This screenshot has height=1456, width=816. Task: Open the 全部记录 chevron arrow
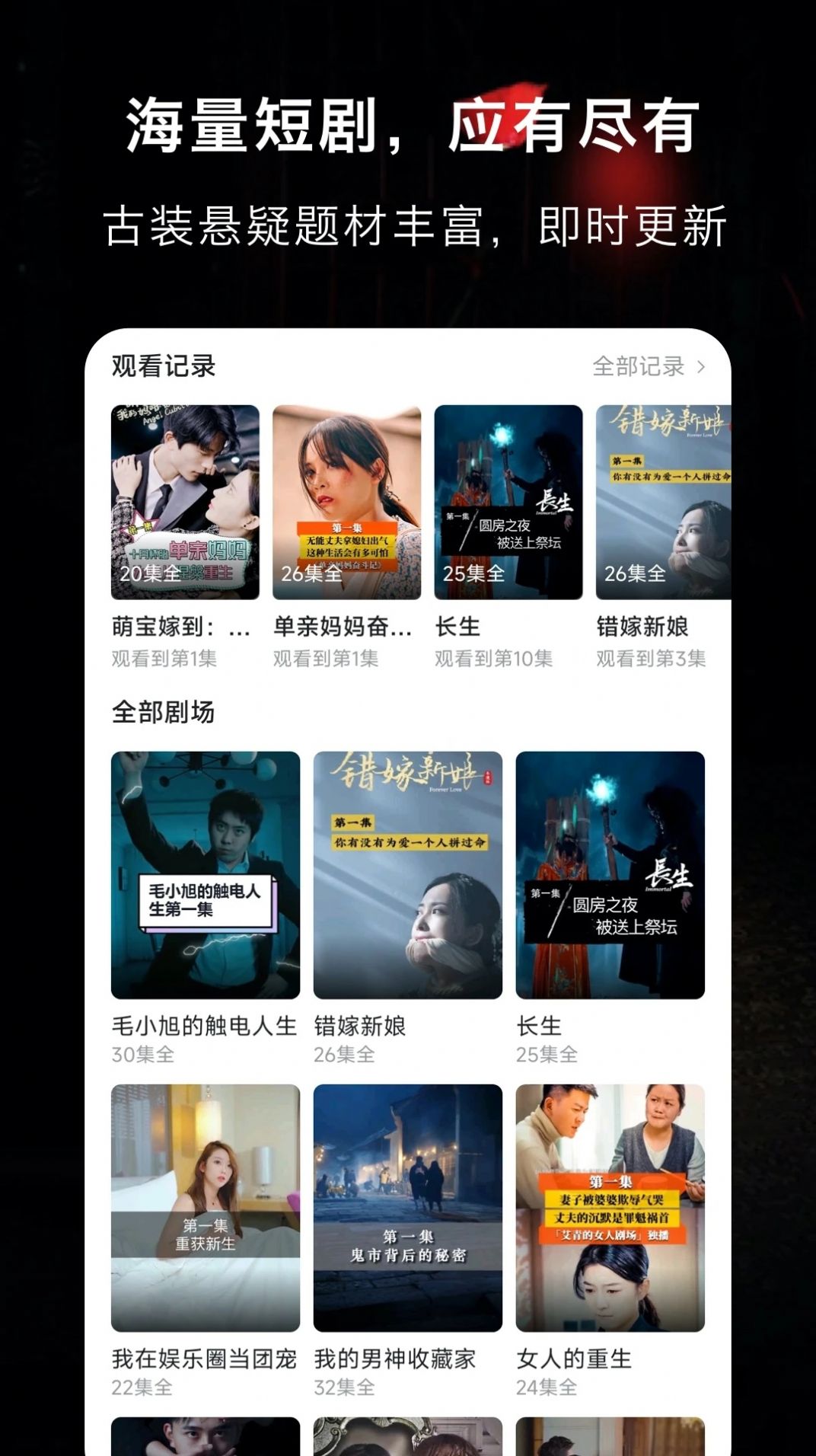[x=704, y=367]
